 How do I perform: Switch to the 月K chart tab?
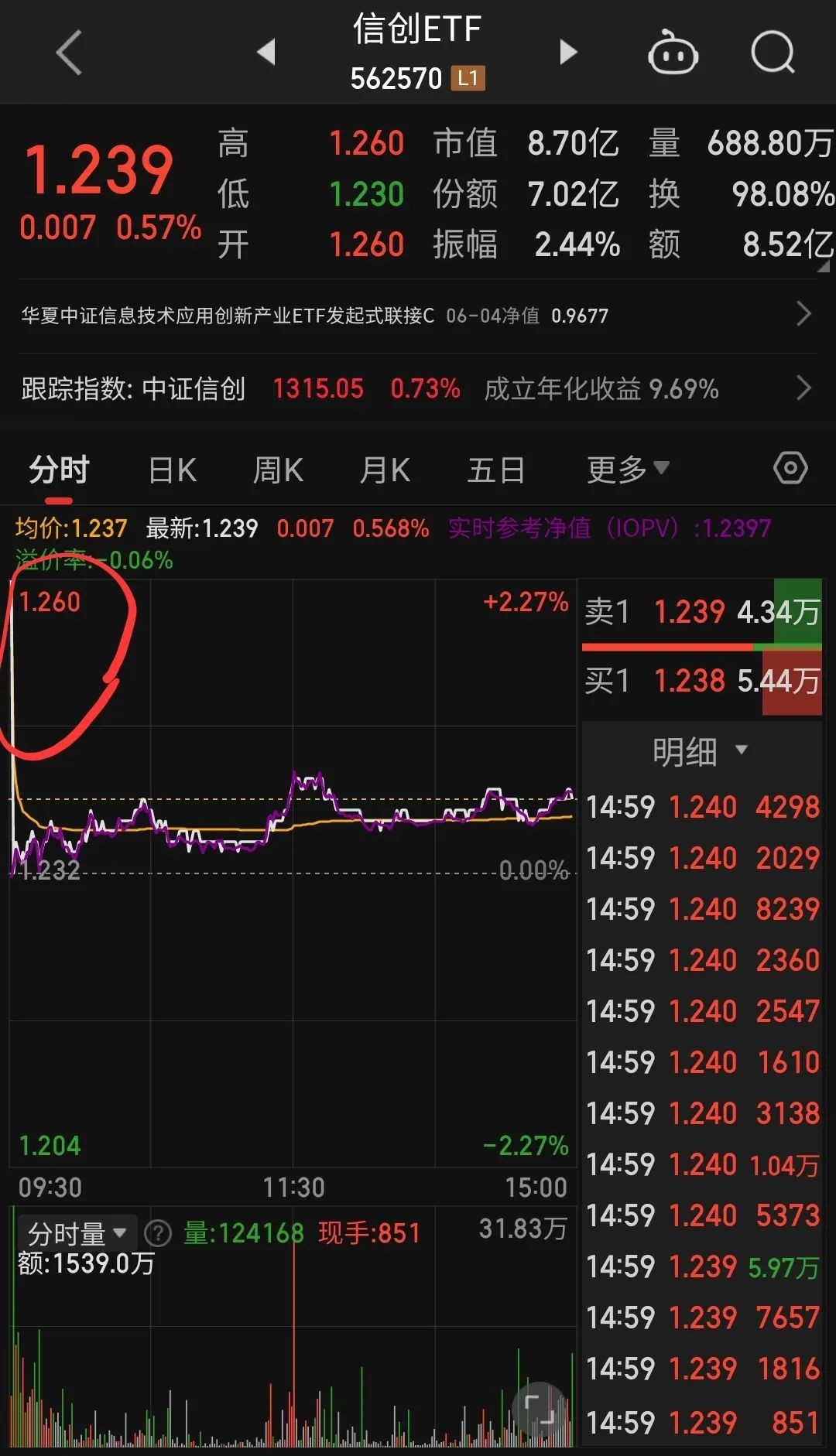385,470
